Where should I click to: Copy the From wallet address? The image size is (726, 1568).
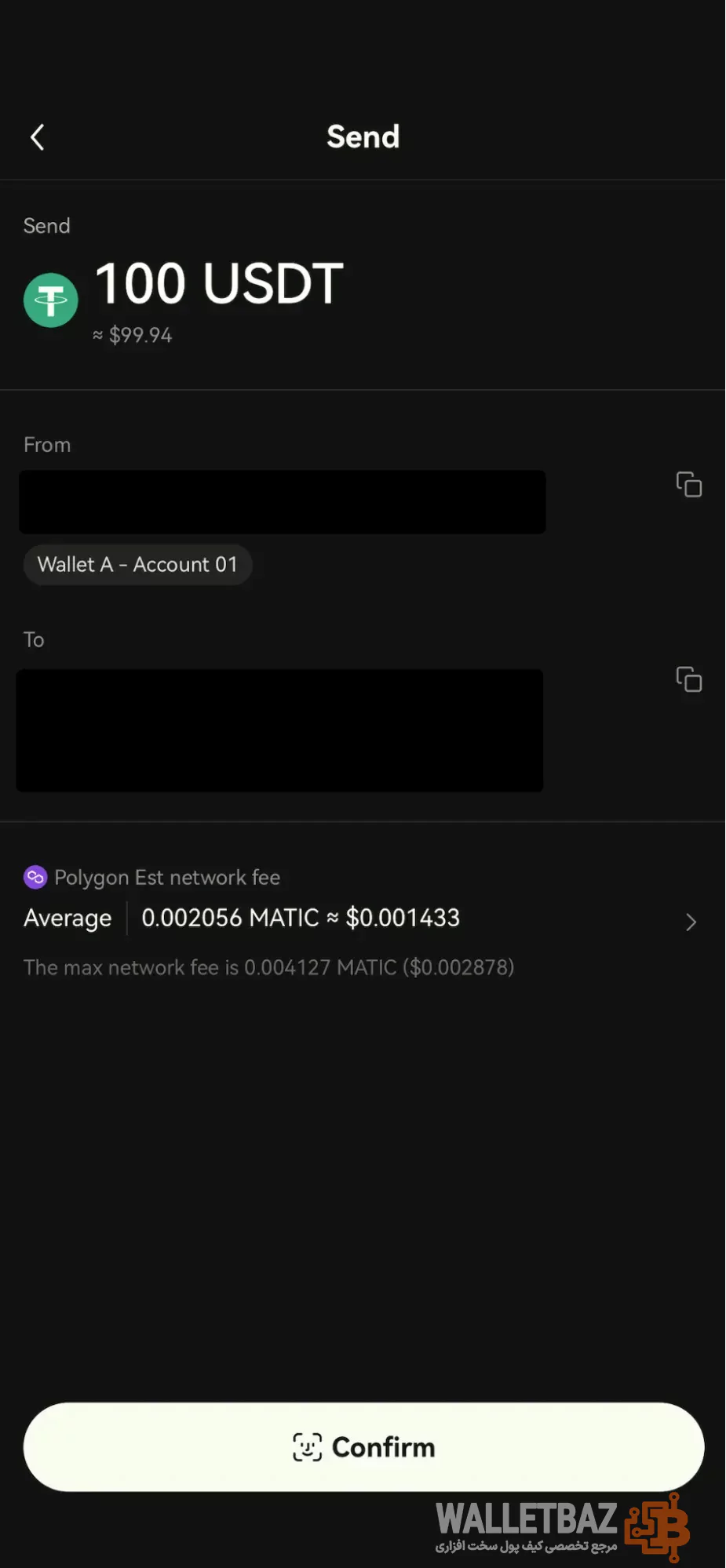[688, 485]
